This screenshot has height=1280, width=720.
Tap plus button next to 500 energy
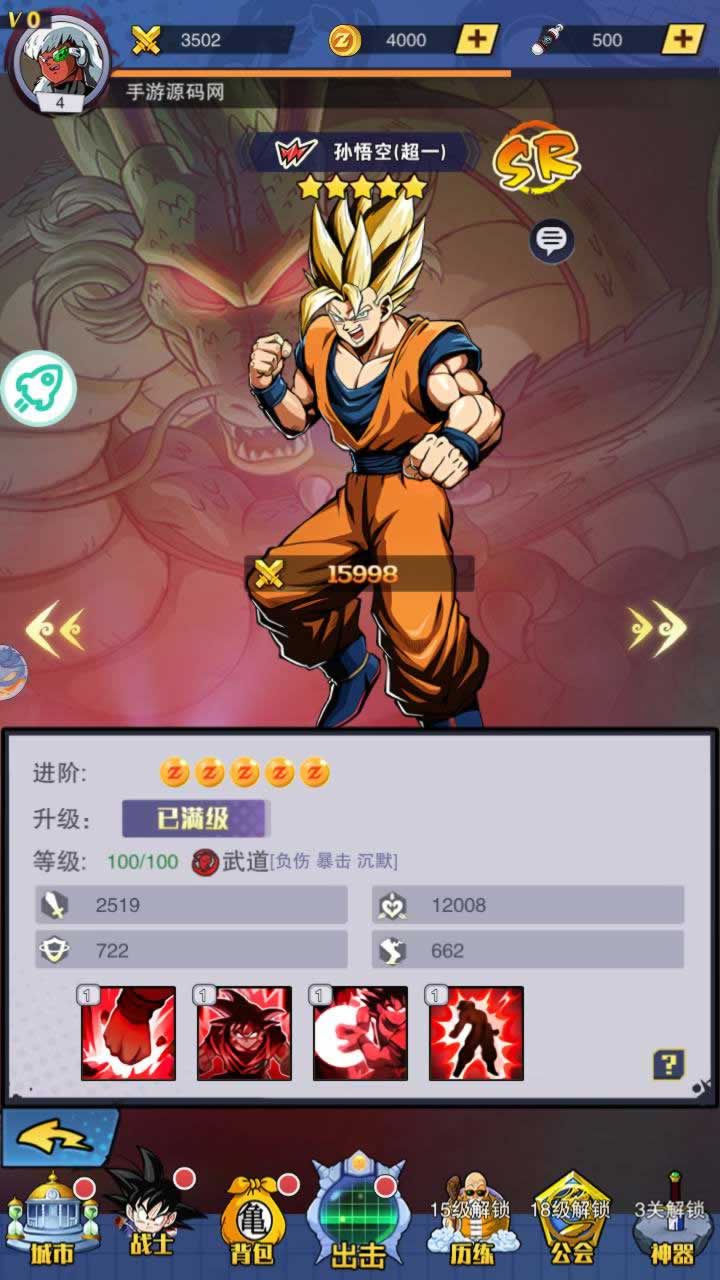(683, 40)
